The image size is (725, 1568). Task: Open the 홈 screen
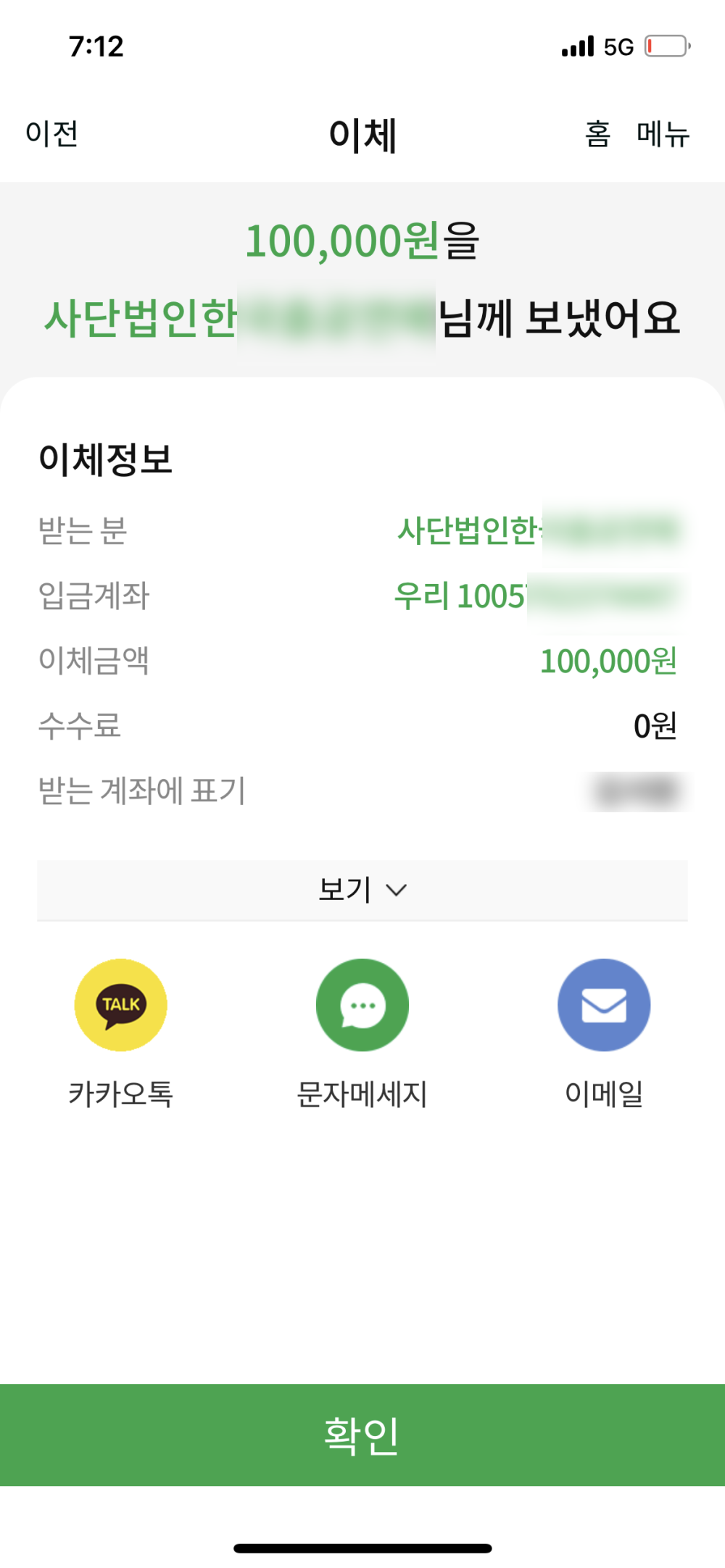pyautogui.click(x=597, y=135)
